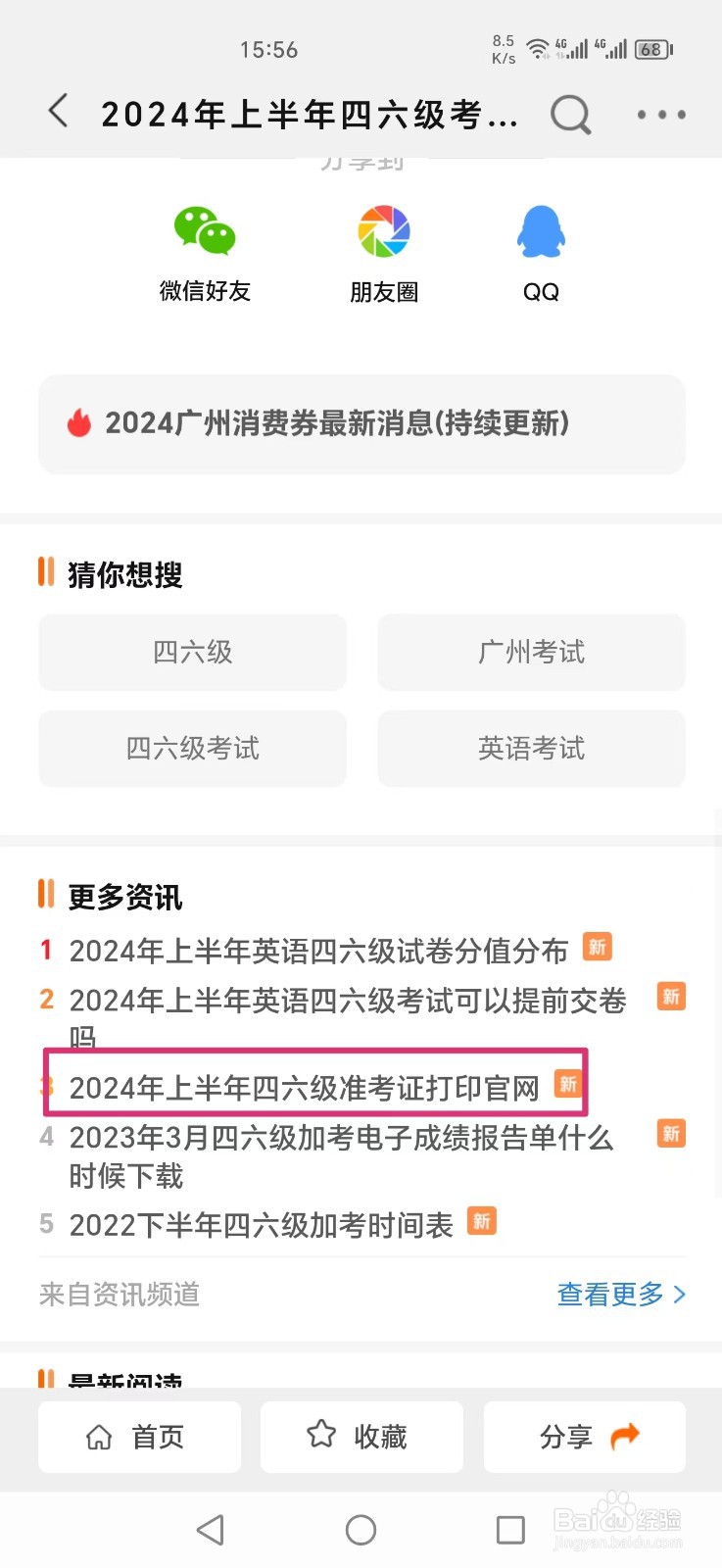Select the 英语考试 suggested search

coord(530,749)
